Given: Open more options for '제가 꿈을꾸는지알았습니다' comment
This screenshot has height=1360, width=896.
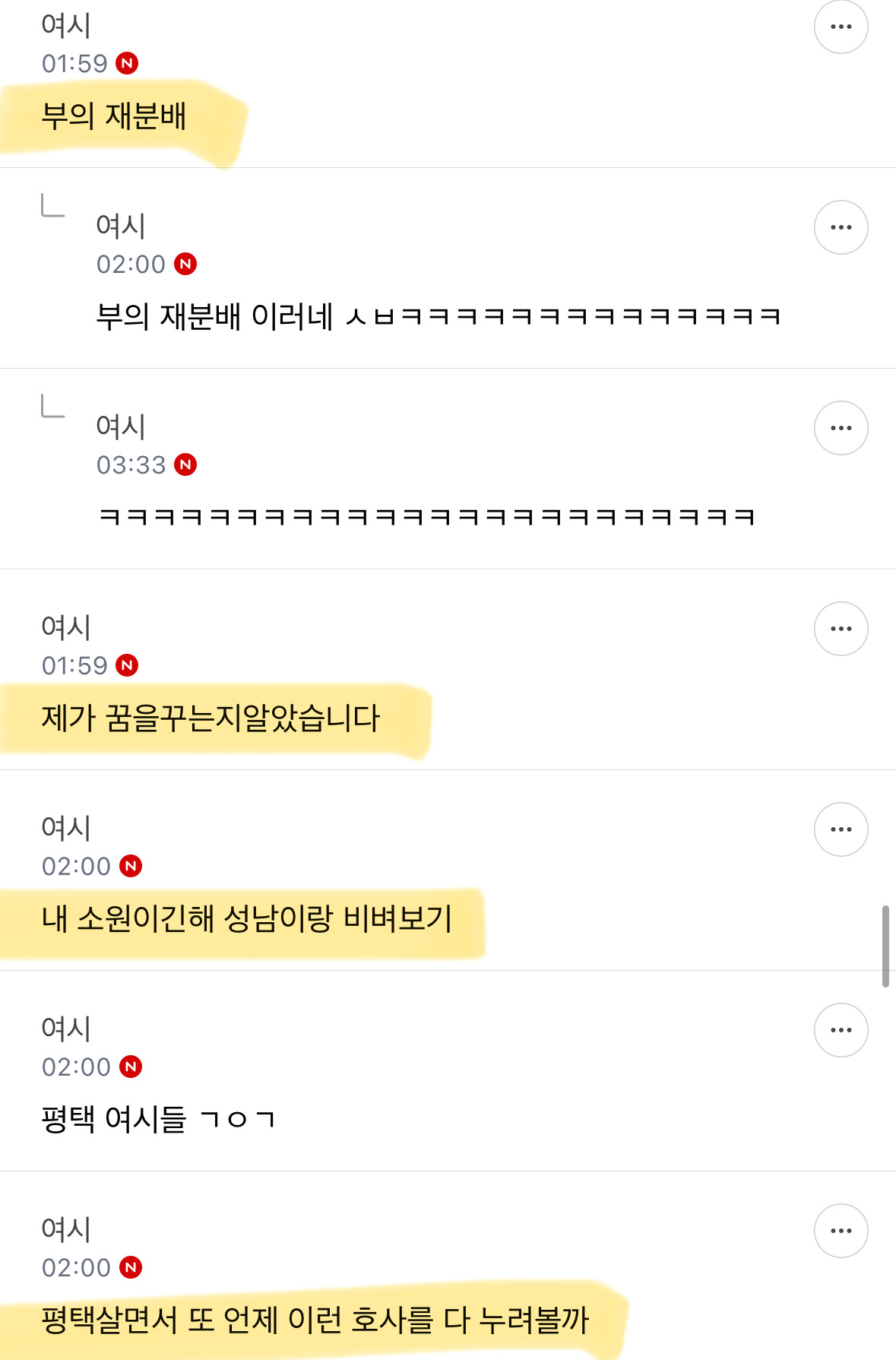Looking at the screenshot, I should 841,629.
